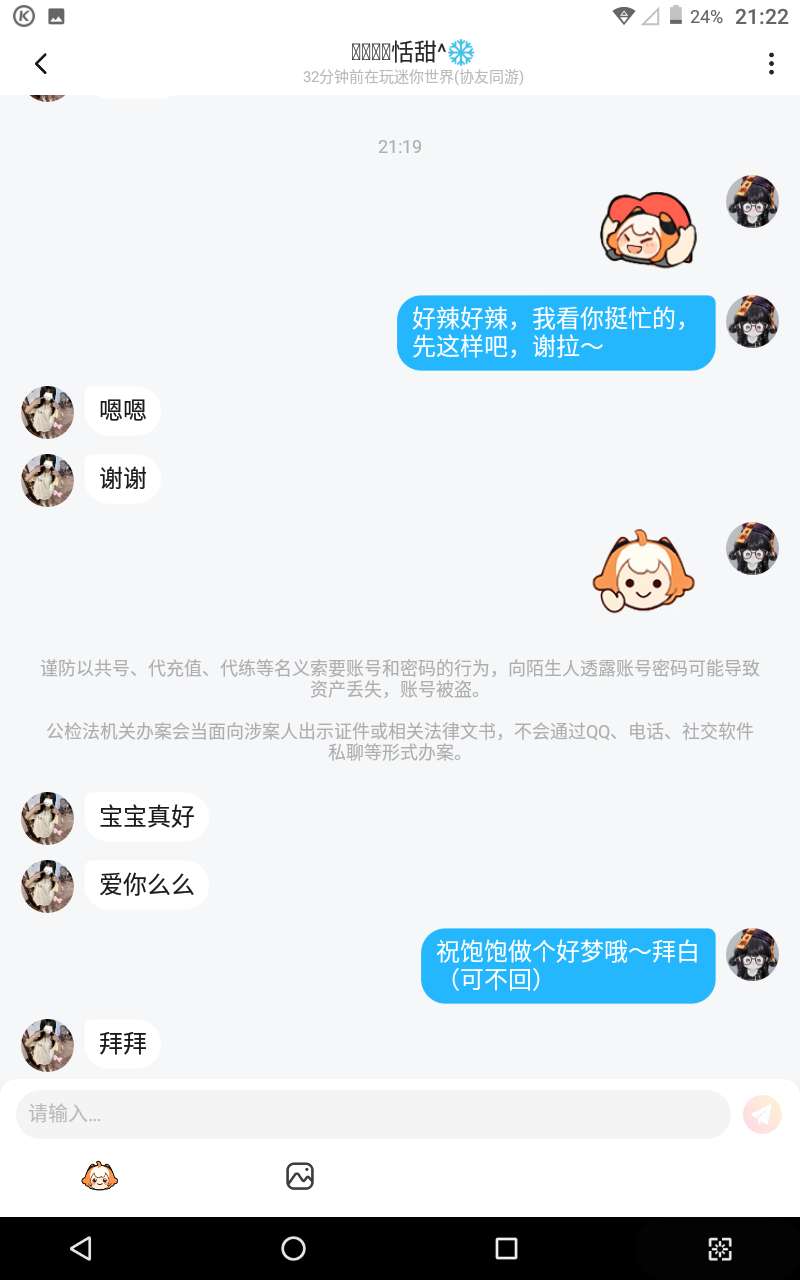Open the emoji sticker panel
The image size is (800, 1280).
tap(100, 1176)
